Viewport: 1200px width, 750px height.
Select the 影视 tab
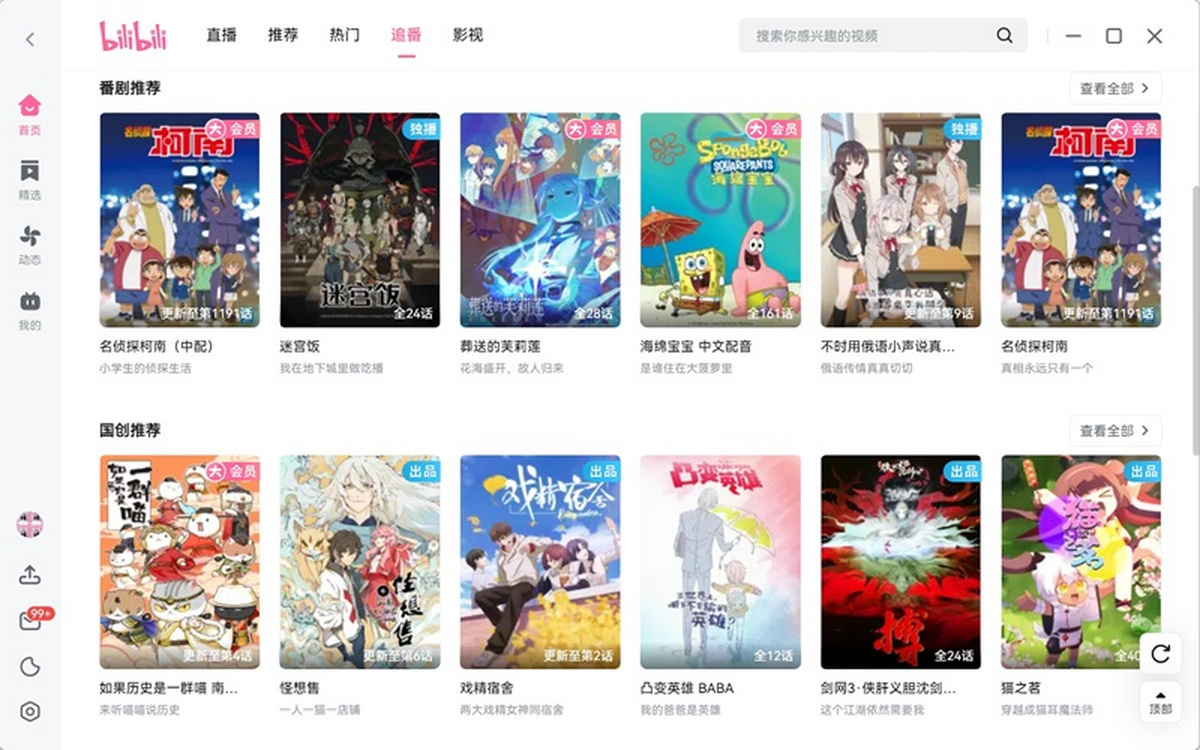(x=467, y=35)
